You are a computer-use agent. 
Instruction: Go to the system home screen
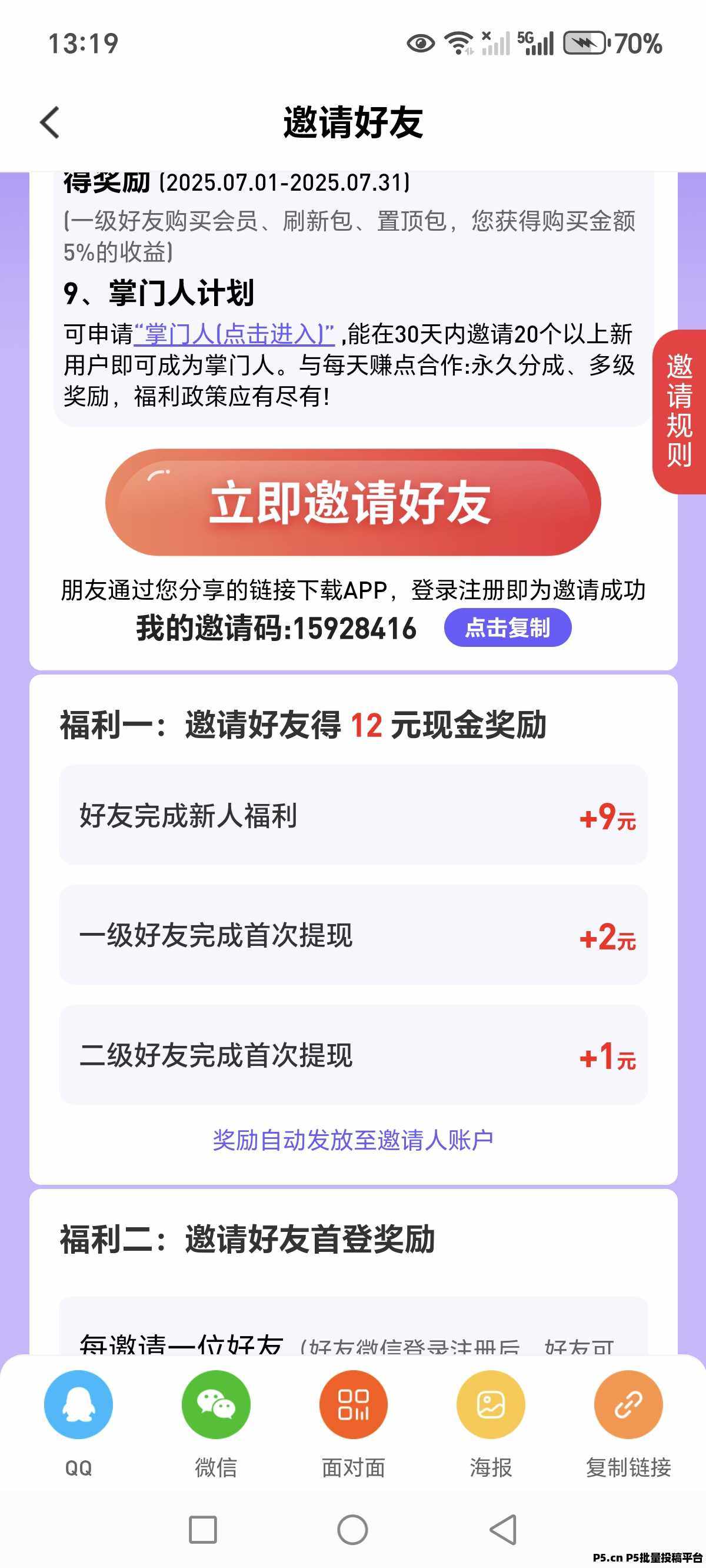click(352, 1530)
